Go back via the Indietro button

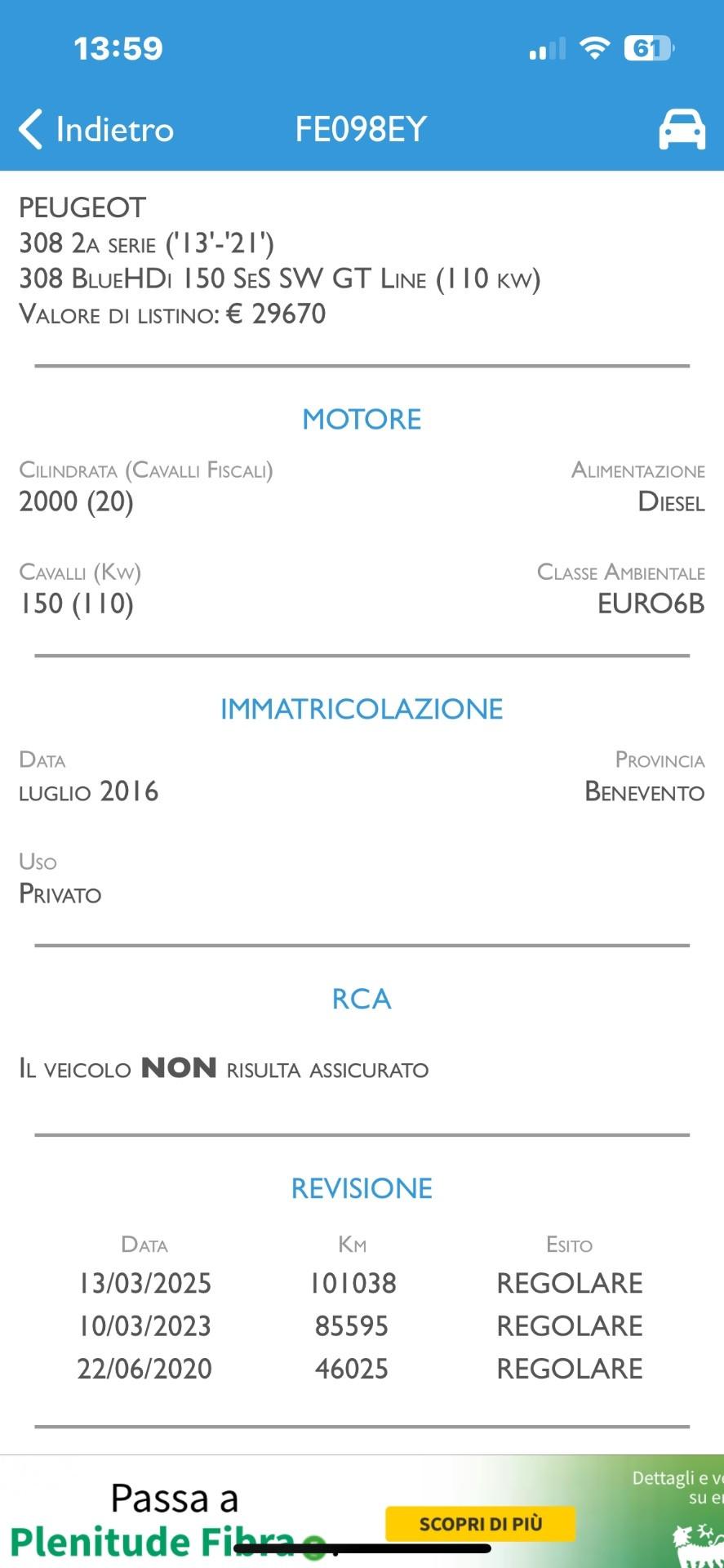pos(96,130)
